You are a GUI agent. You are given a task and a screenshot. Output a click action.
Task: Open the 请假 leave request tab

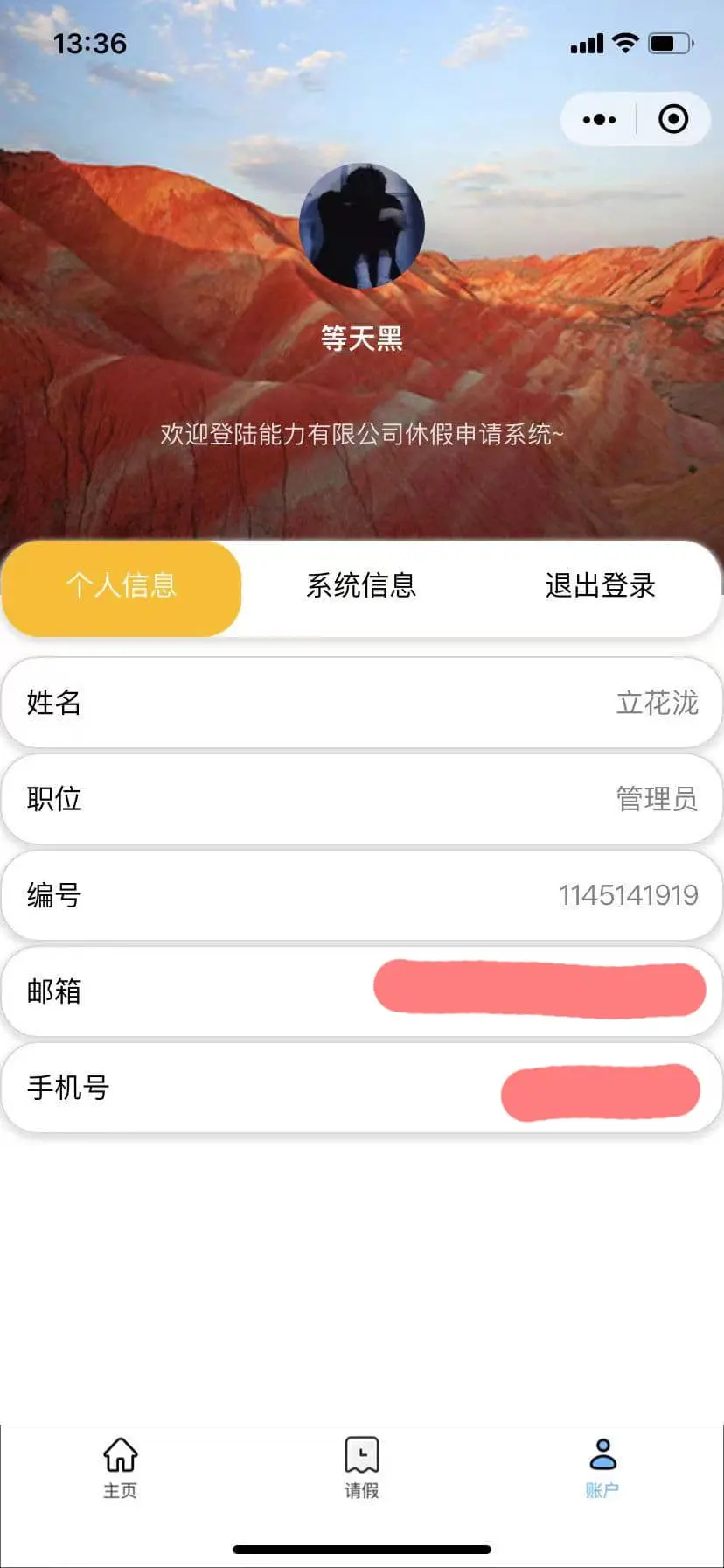click(x=361, y=1466)
